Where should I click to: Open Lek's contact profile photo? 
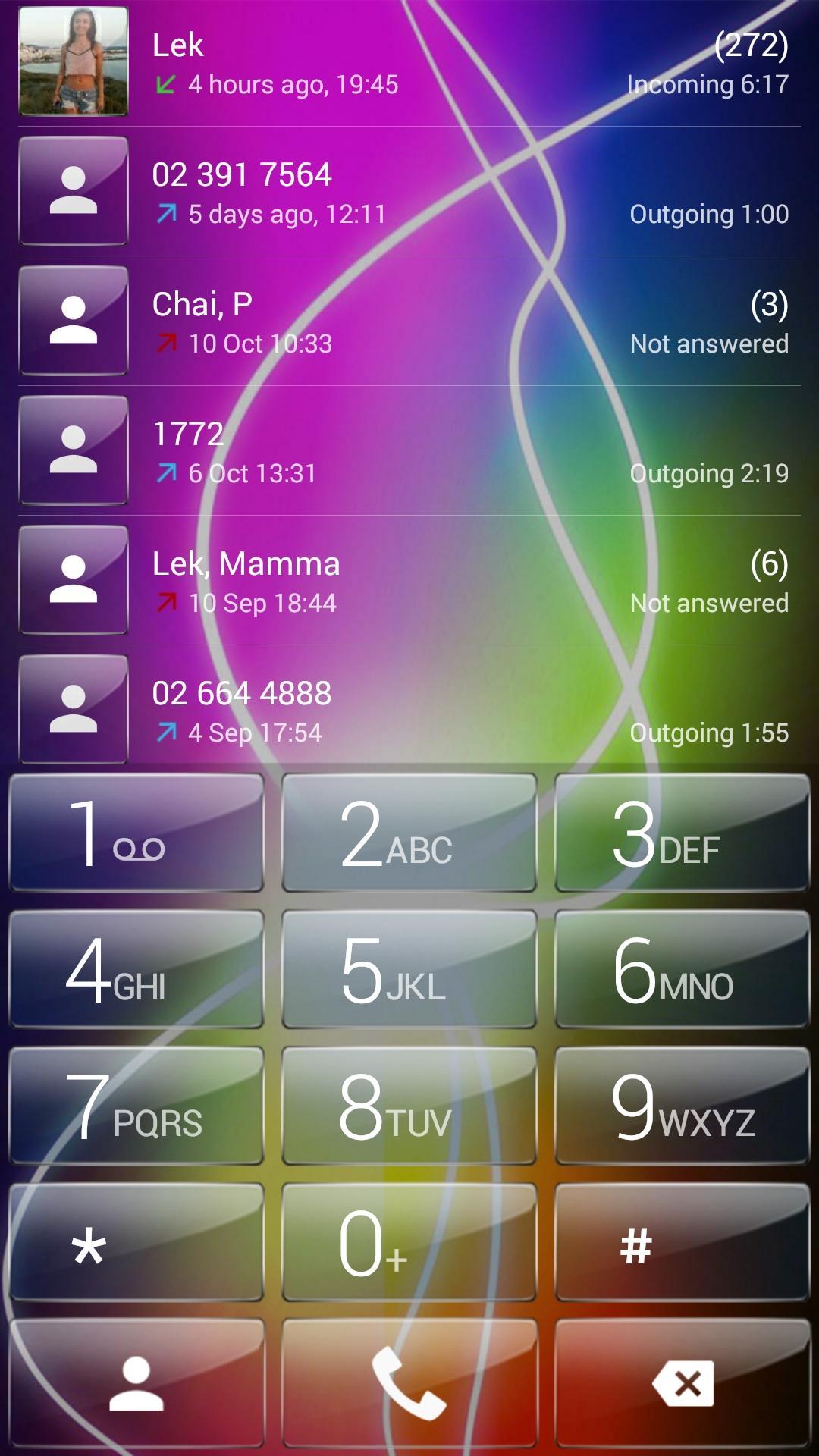tap(72, 62)
